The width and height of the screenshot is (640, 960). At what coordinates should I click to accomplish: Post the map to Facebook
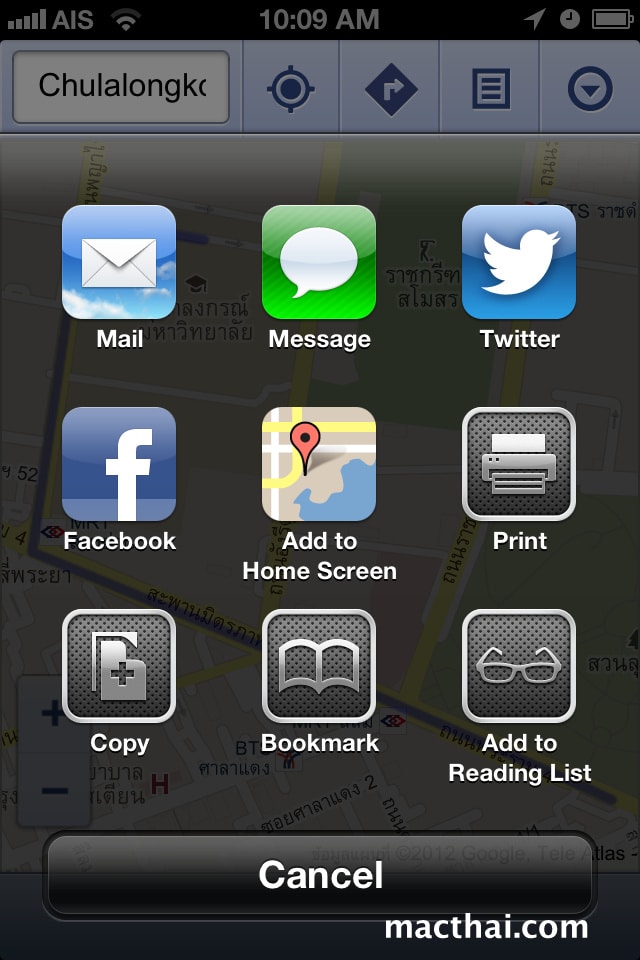click(119, 464)
